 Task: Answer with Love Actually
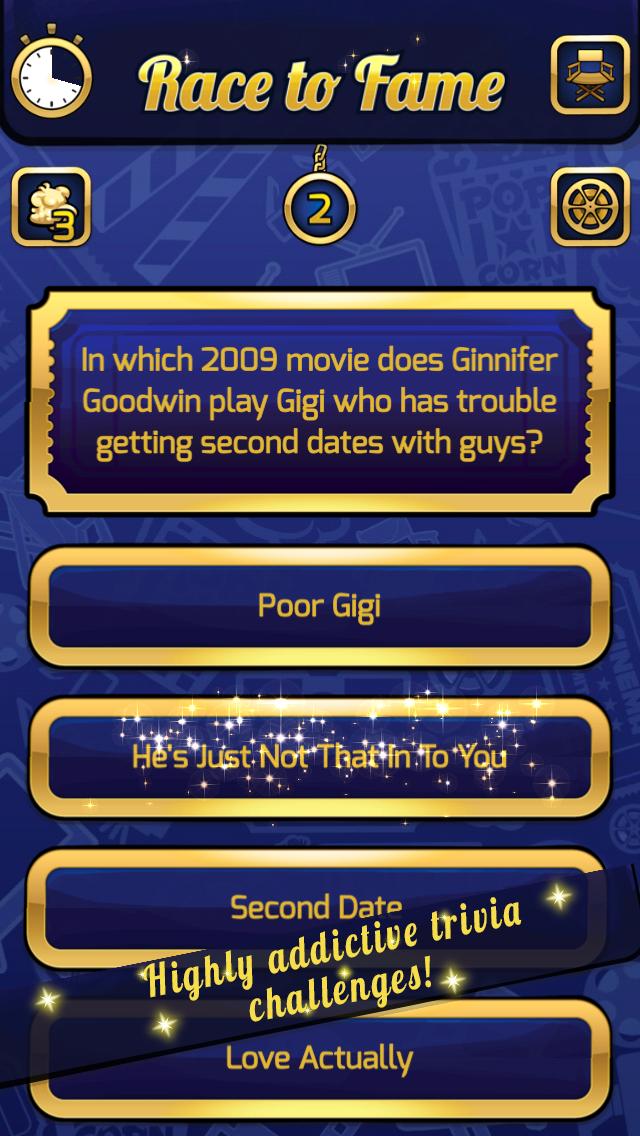point(320,1060)
